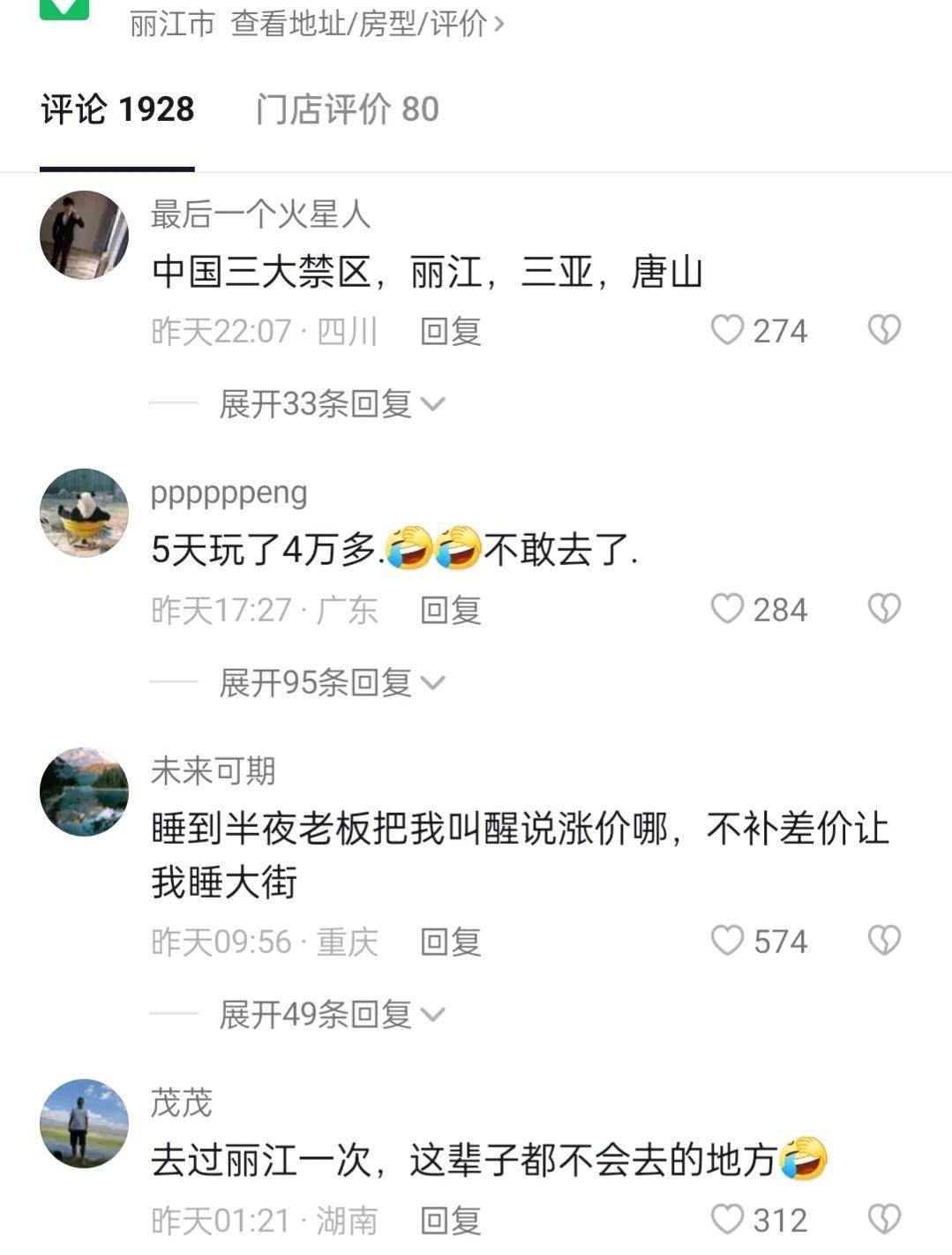Dislike pppppeng's comment

(x=884, y=609)
